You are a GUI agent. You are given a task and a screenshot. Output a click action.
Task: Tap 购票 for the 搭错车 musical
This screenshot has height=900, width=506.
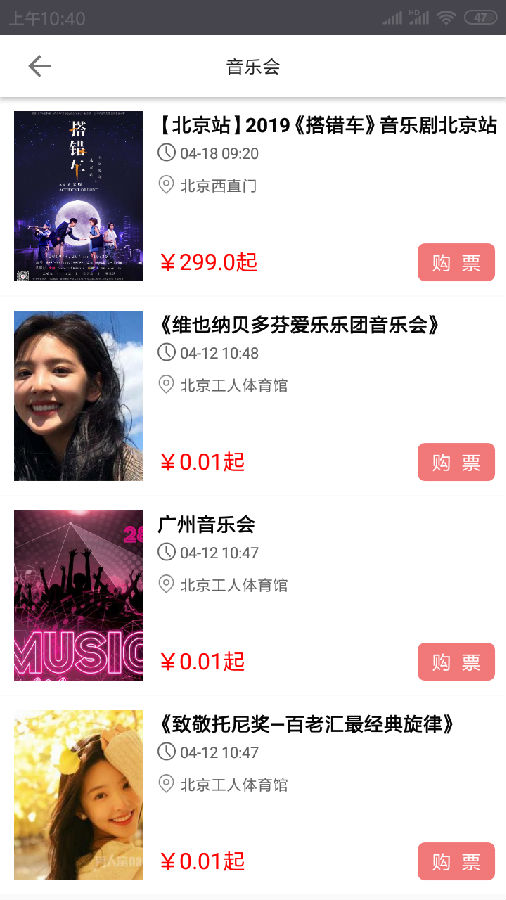coord(456,262)
